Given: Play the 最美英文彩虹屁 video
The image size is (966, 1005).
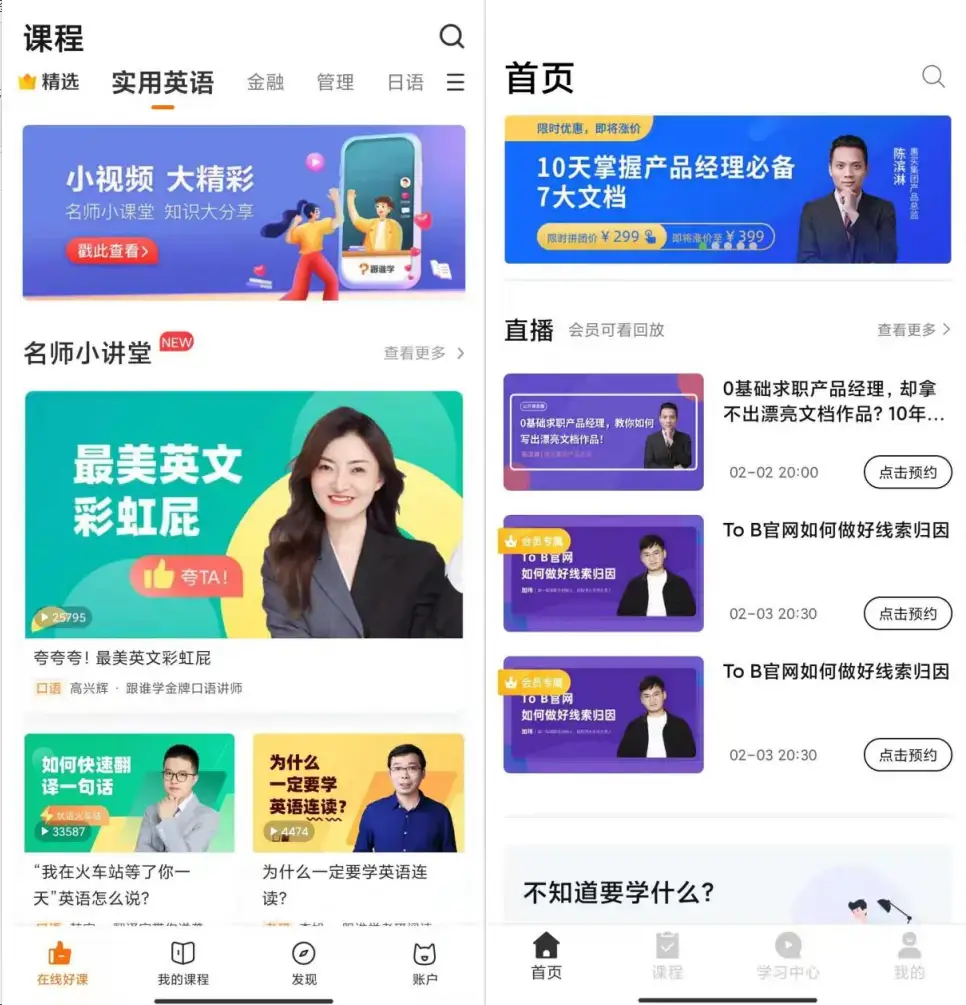Looking at the screenshot, I should pyautogui.click(x=243, y=514).
